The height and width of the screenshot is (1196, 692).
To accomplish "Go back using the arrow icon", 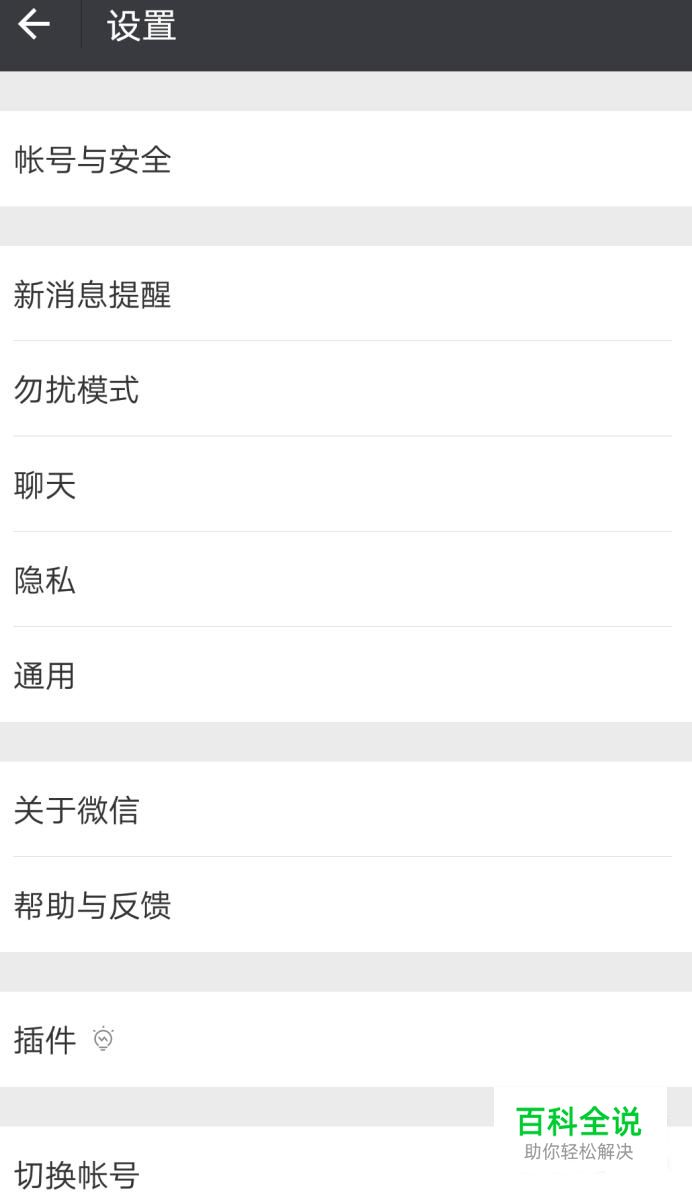I will pos(34,25).
